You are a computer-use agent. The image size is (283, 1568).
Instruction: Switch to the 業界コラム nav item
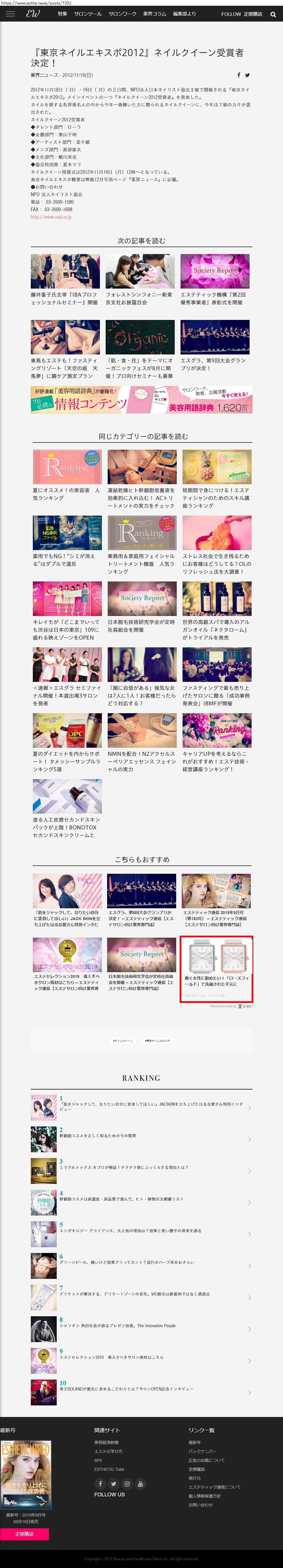click(x=154, y=14)
